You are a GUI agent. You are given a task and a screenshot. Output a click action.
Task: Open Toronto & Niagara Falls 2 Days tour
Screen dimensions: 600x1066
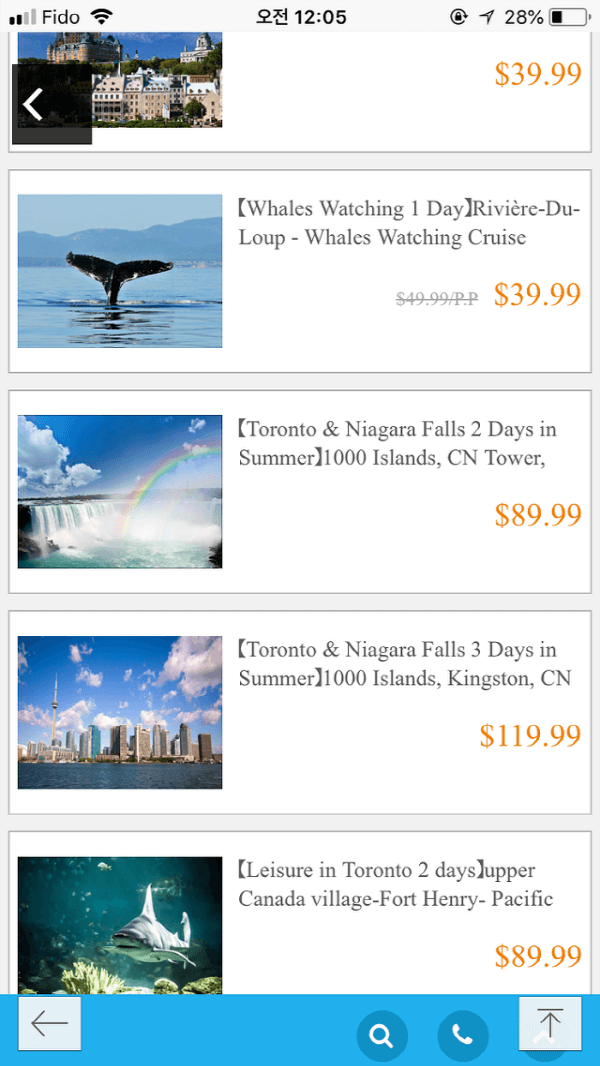[x=396, y=444]
